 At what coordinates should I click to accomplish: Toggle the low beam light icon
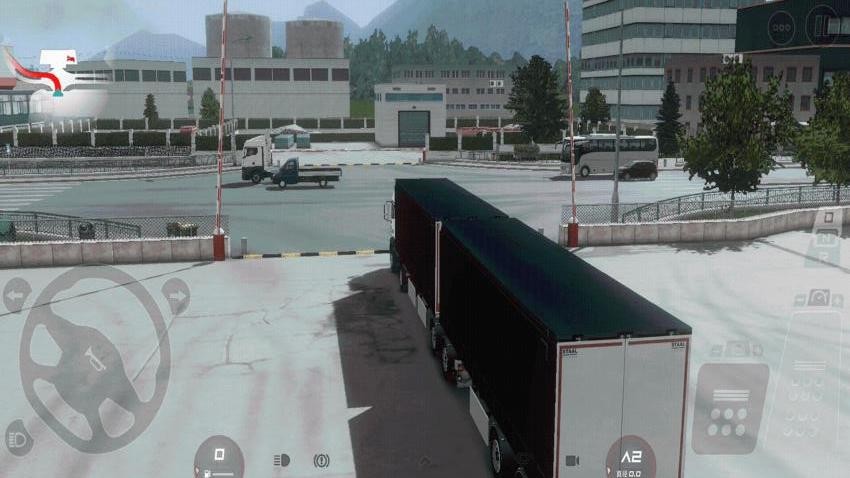(x=282, y=460)
